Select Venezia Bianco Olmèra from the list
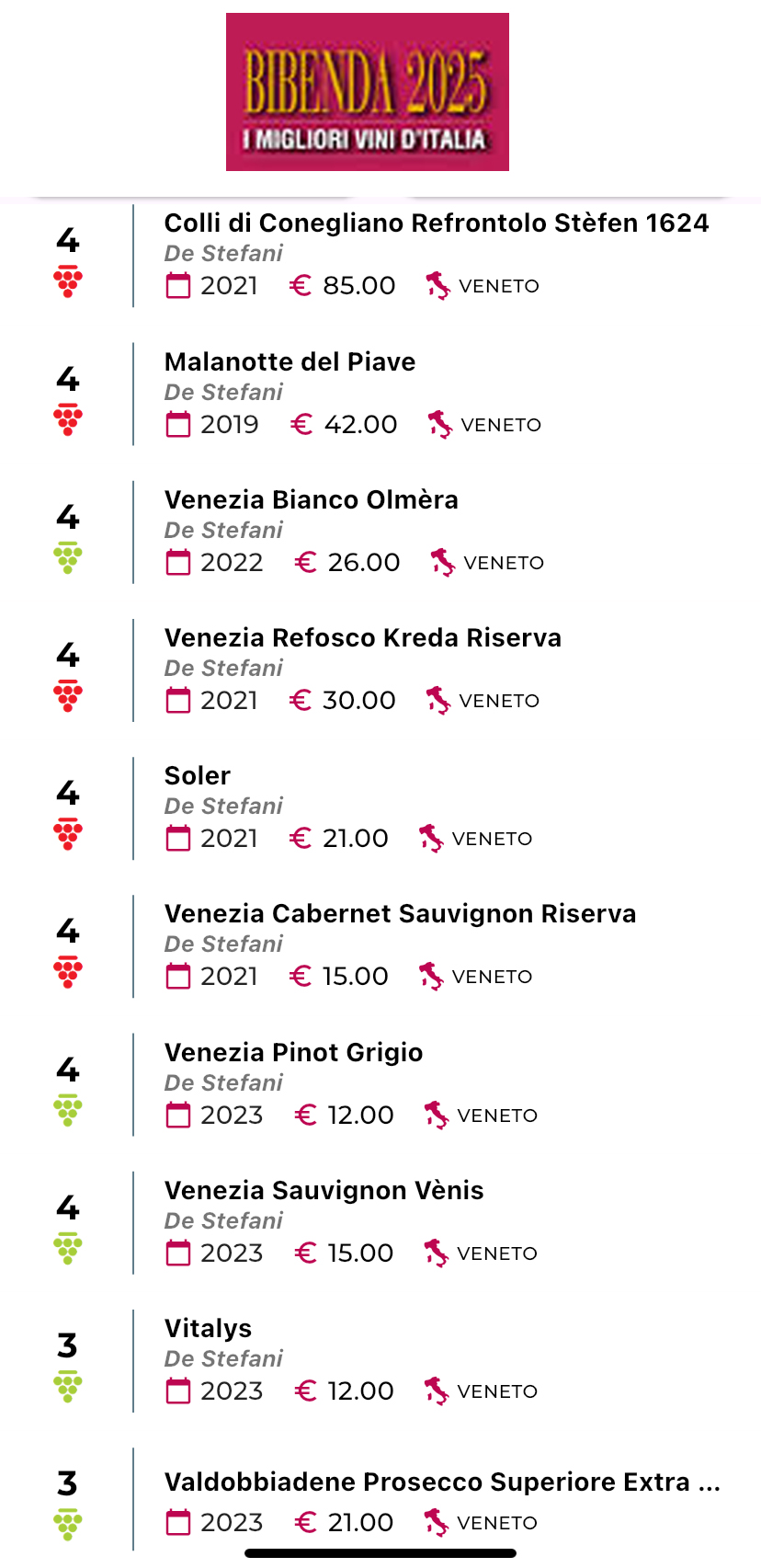 point(380,532)
